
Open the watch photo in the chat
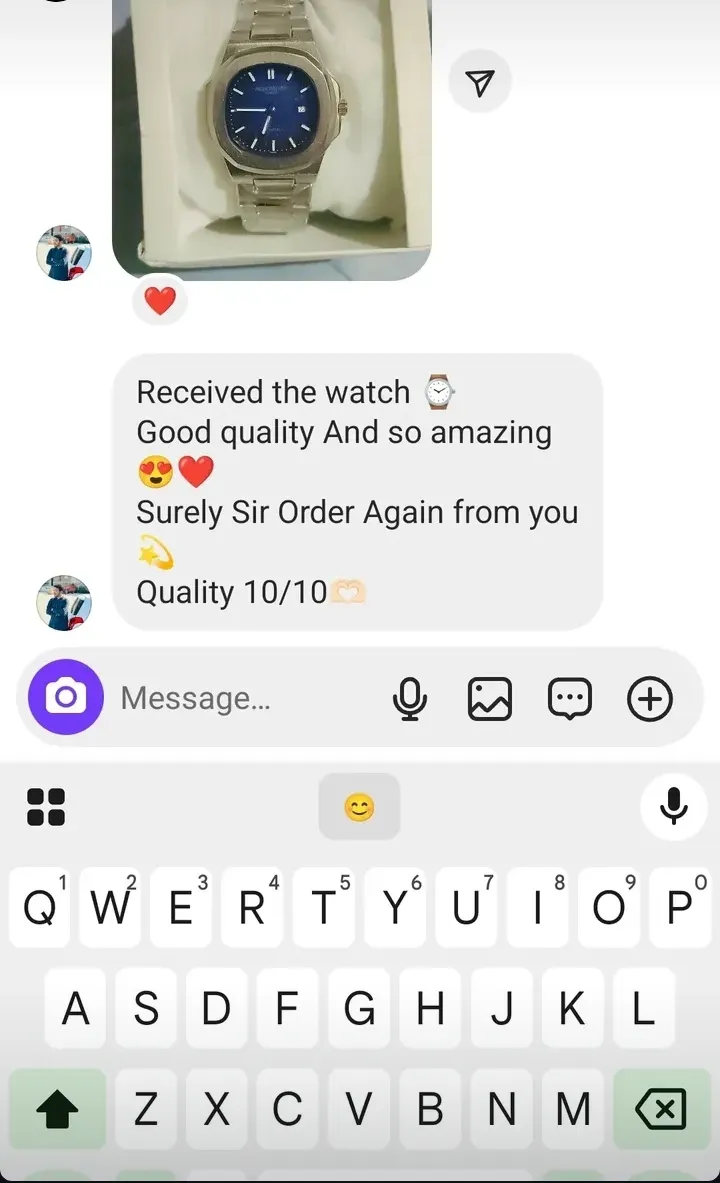272,130
